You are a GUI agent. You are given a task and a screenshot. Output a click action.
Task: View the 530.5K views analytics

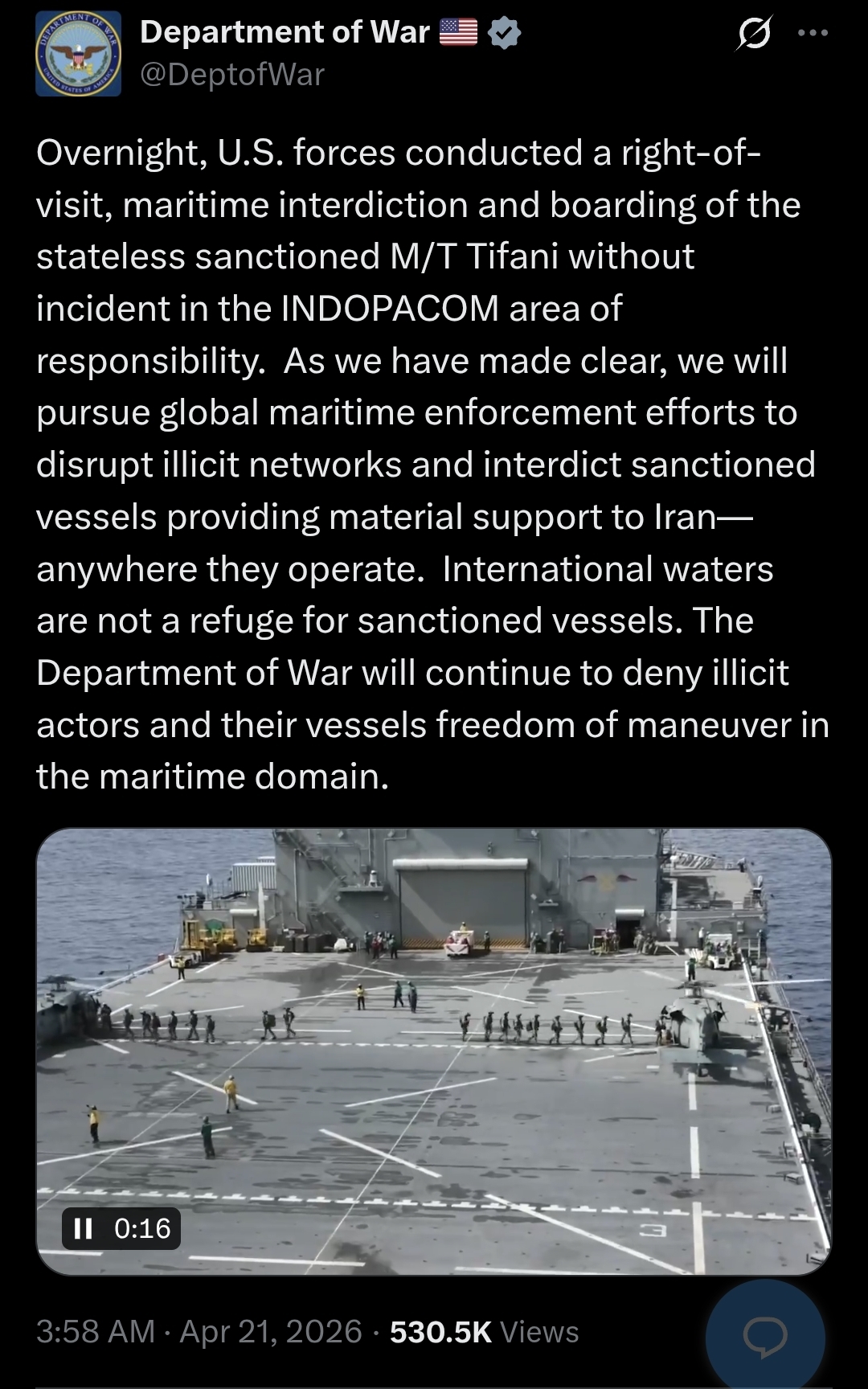point(484,1332)
